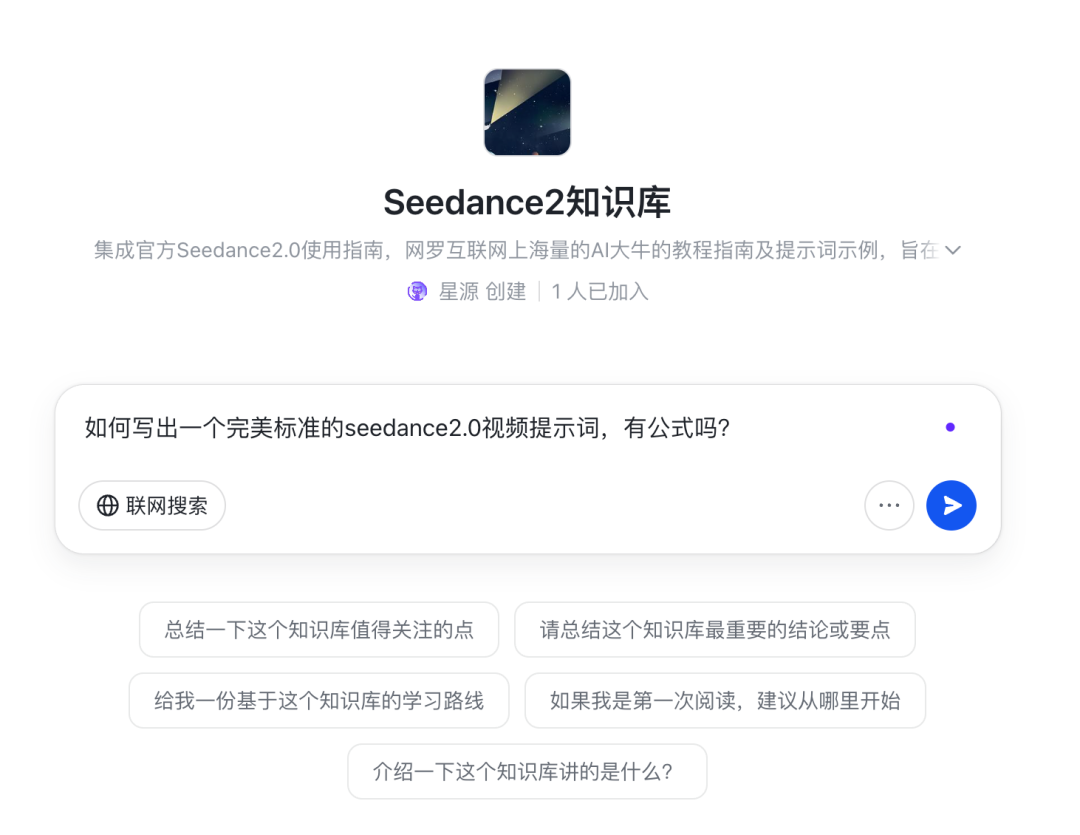The image size is (1080, 835).
Task: Ask 介绍一下这个知识库讲的是什么？
Action: point(527,772)
